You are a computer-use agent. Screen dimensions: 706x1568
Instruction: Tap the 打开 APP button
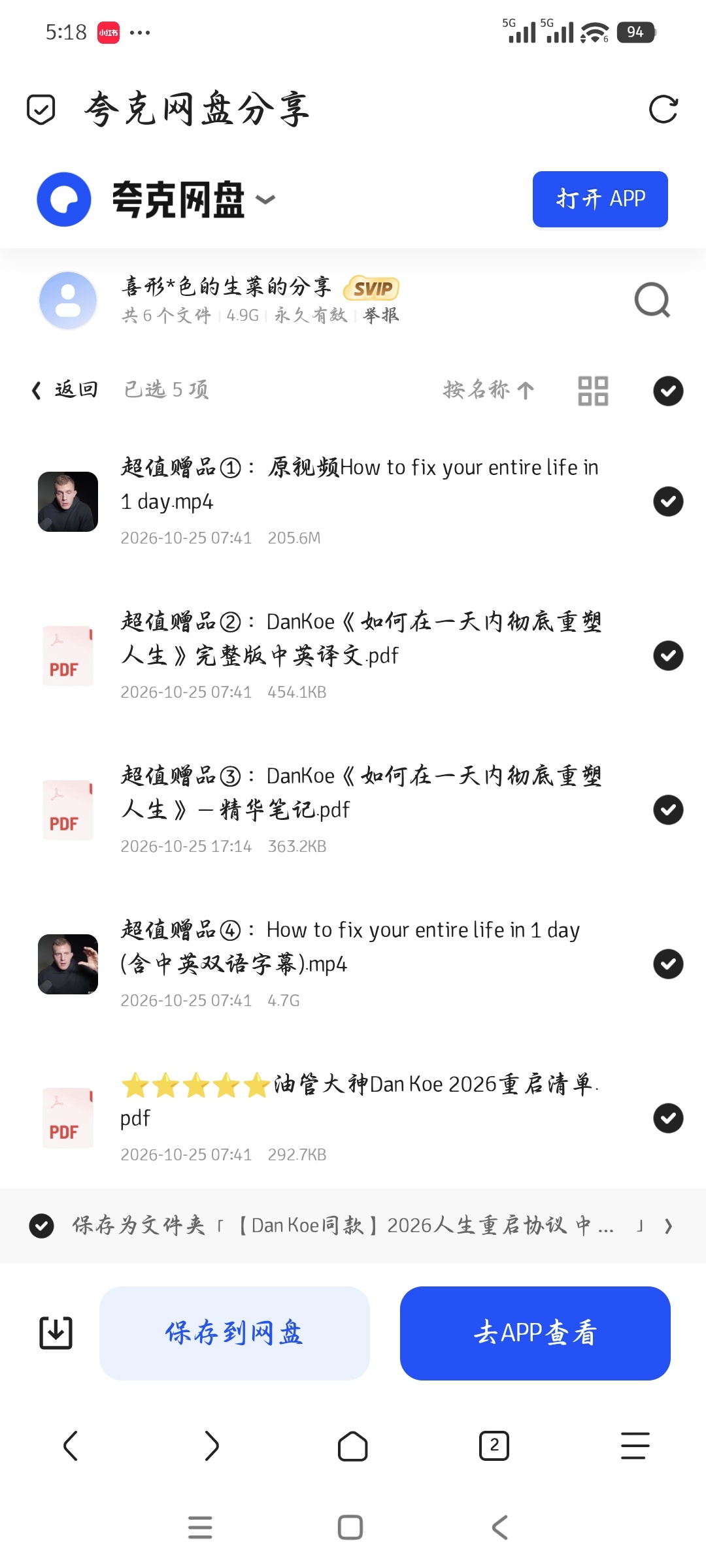(600, 199)
